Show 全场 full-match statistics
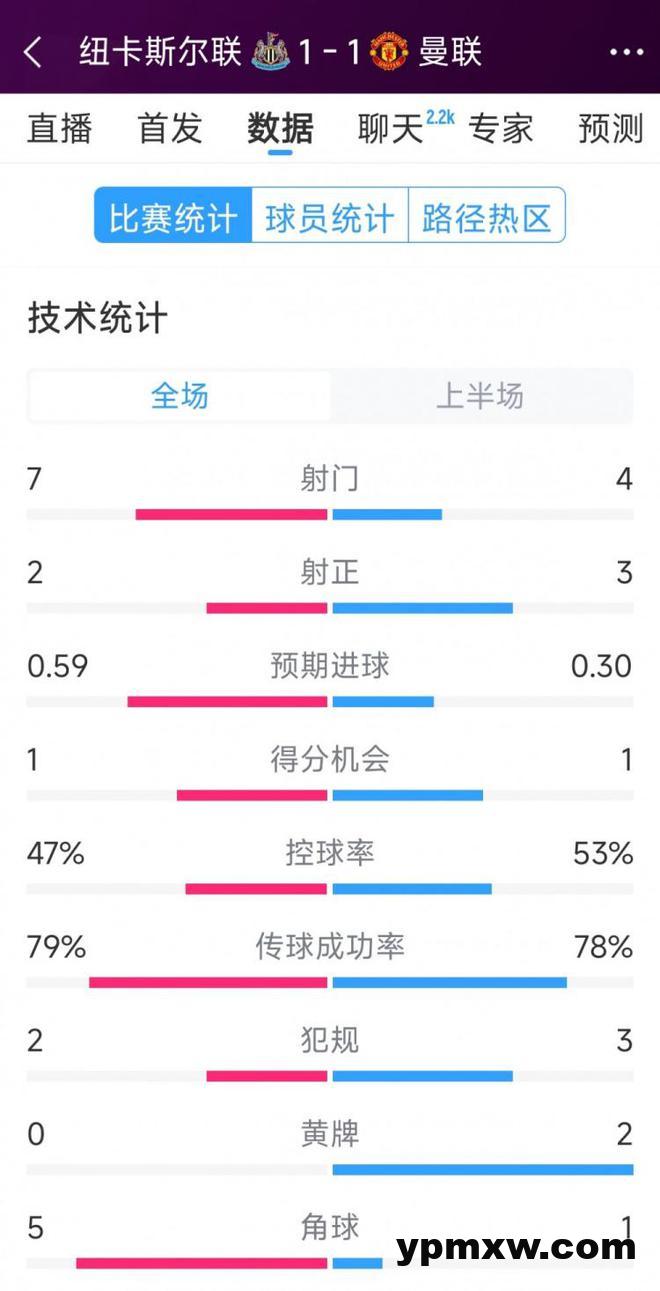 (x=180, y=396)
